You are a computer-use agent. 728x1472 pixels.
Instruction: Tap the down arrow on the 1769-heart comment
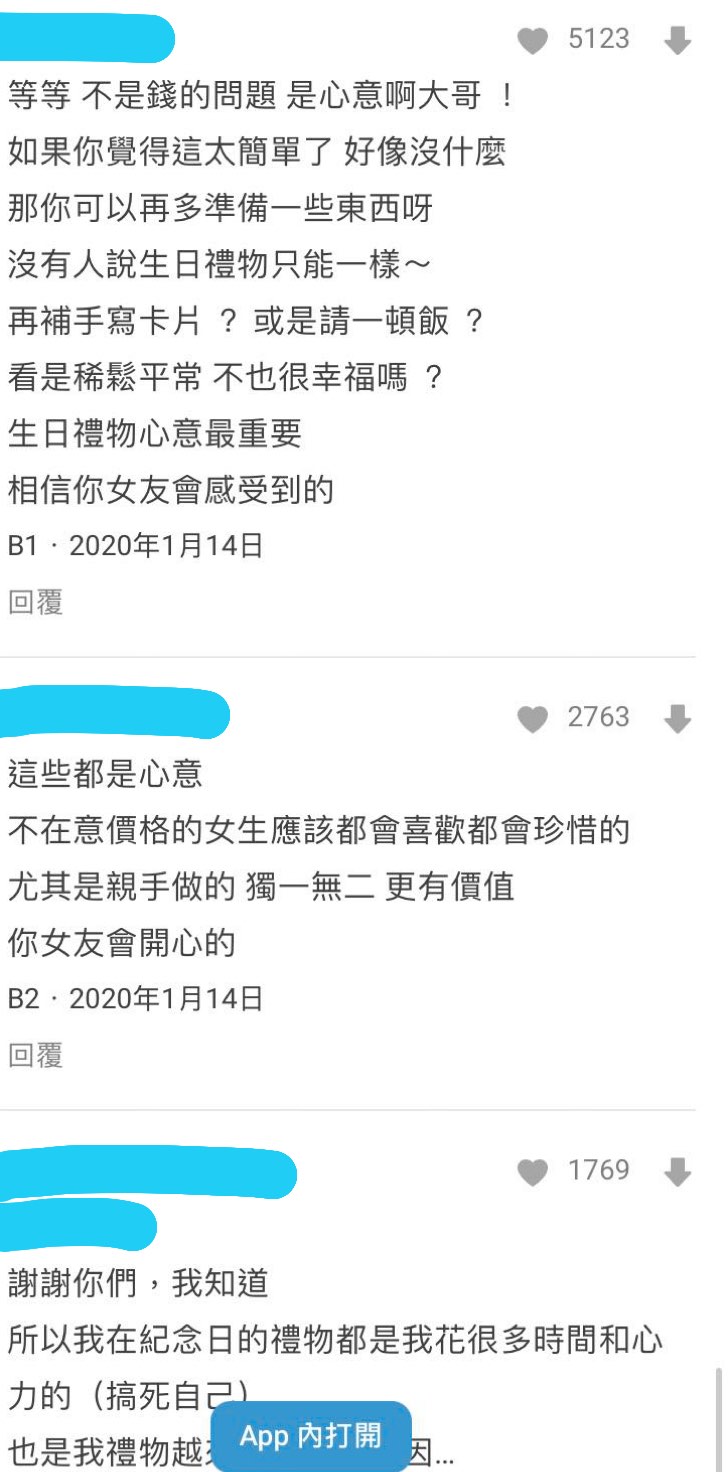point(678,1172)
